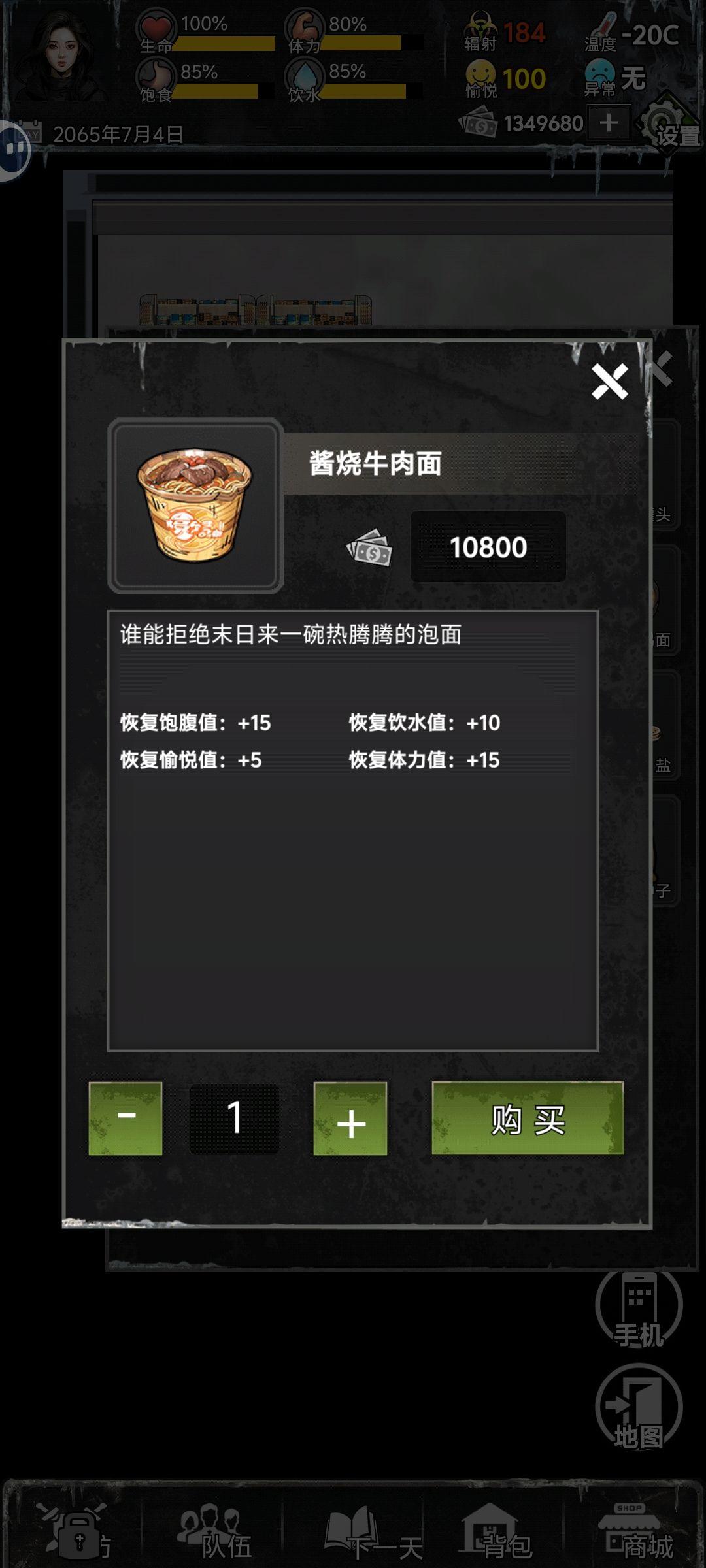Tap the quantity field showing 1
This screenshot has height=1568, width=706.
pyautogui.click(x=234, y=1118)
